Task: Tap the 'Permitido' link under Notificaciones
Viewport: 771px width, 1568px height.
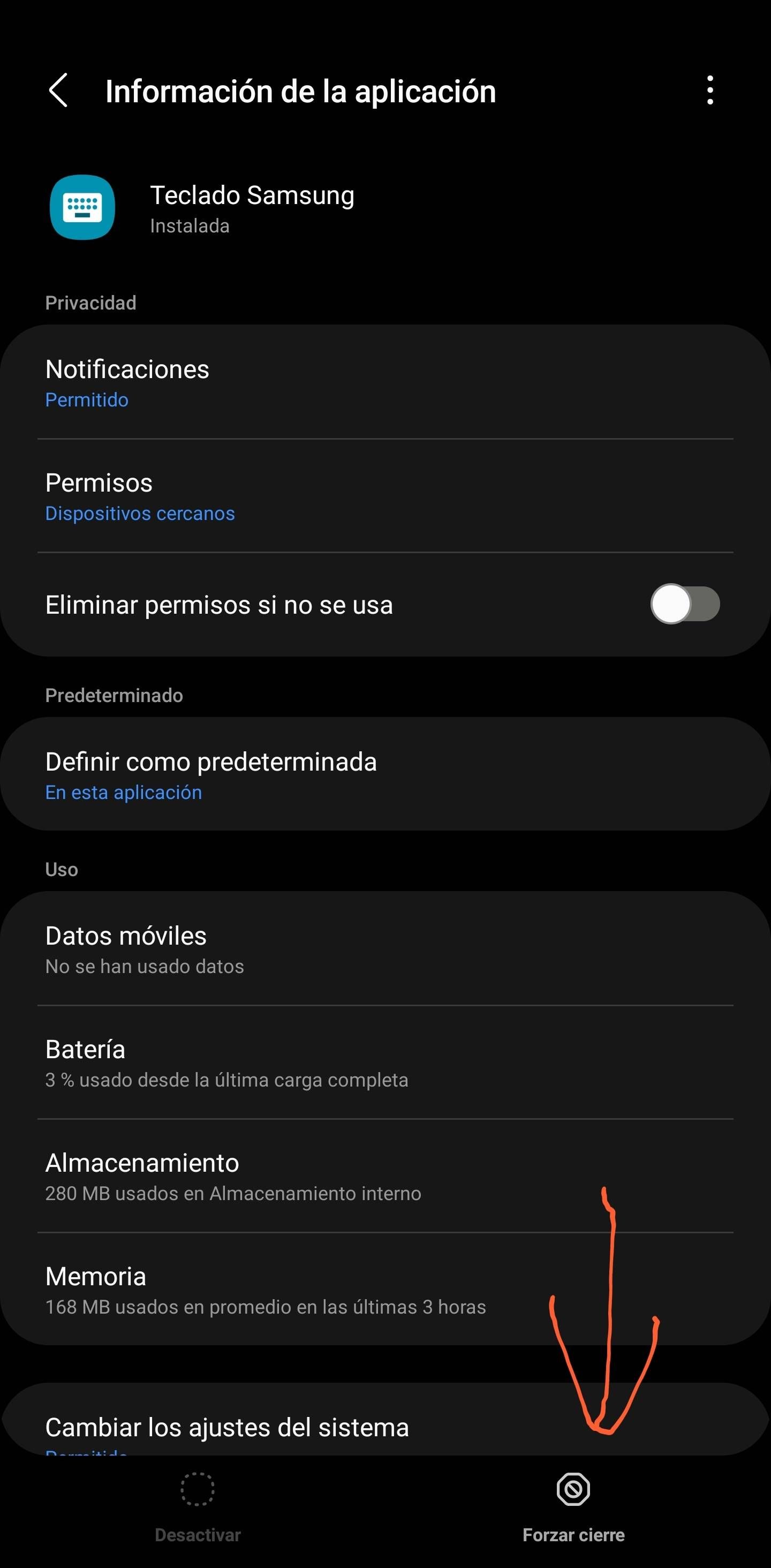Action: [x=86, y=400]
